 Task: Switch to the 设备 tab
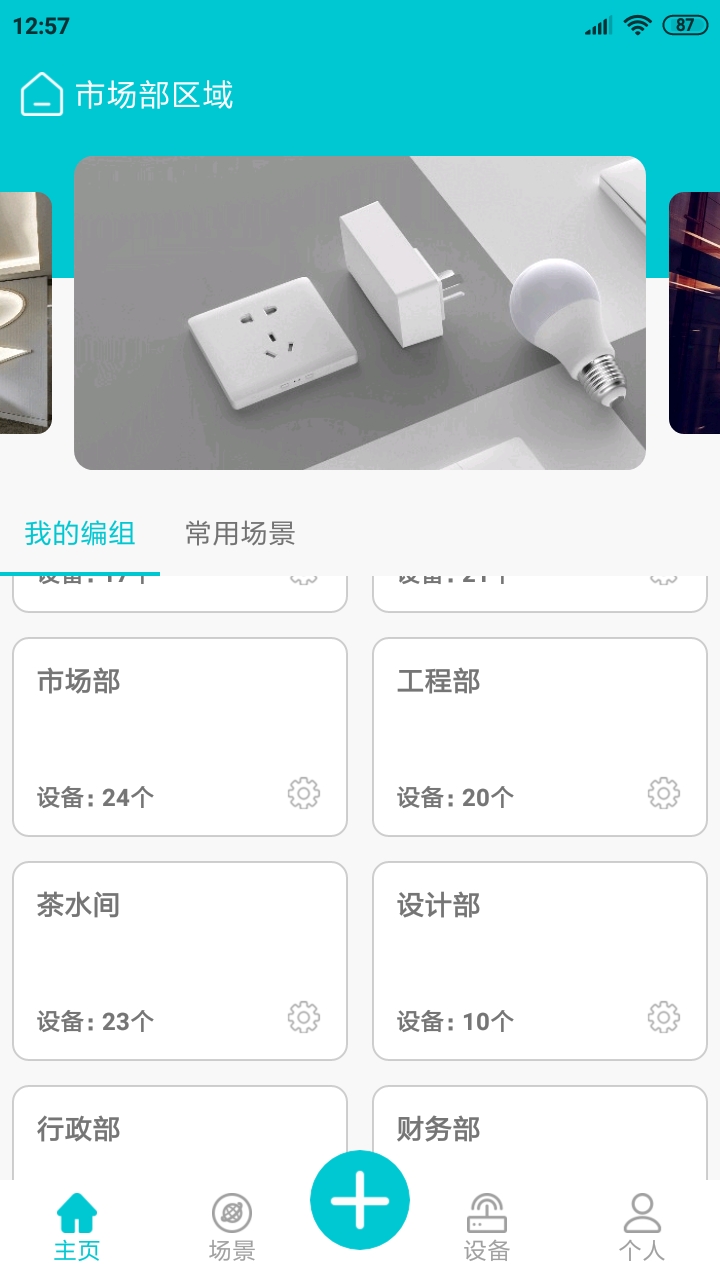click(487, 1228)
